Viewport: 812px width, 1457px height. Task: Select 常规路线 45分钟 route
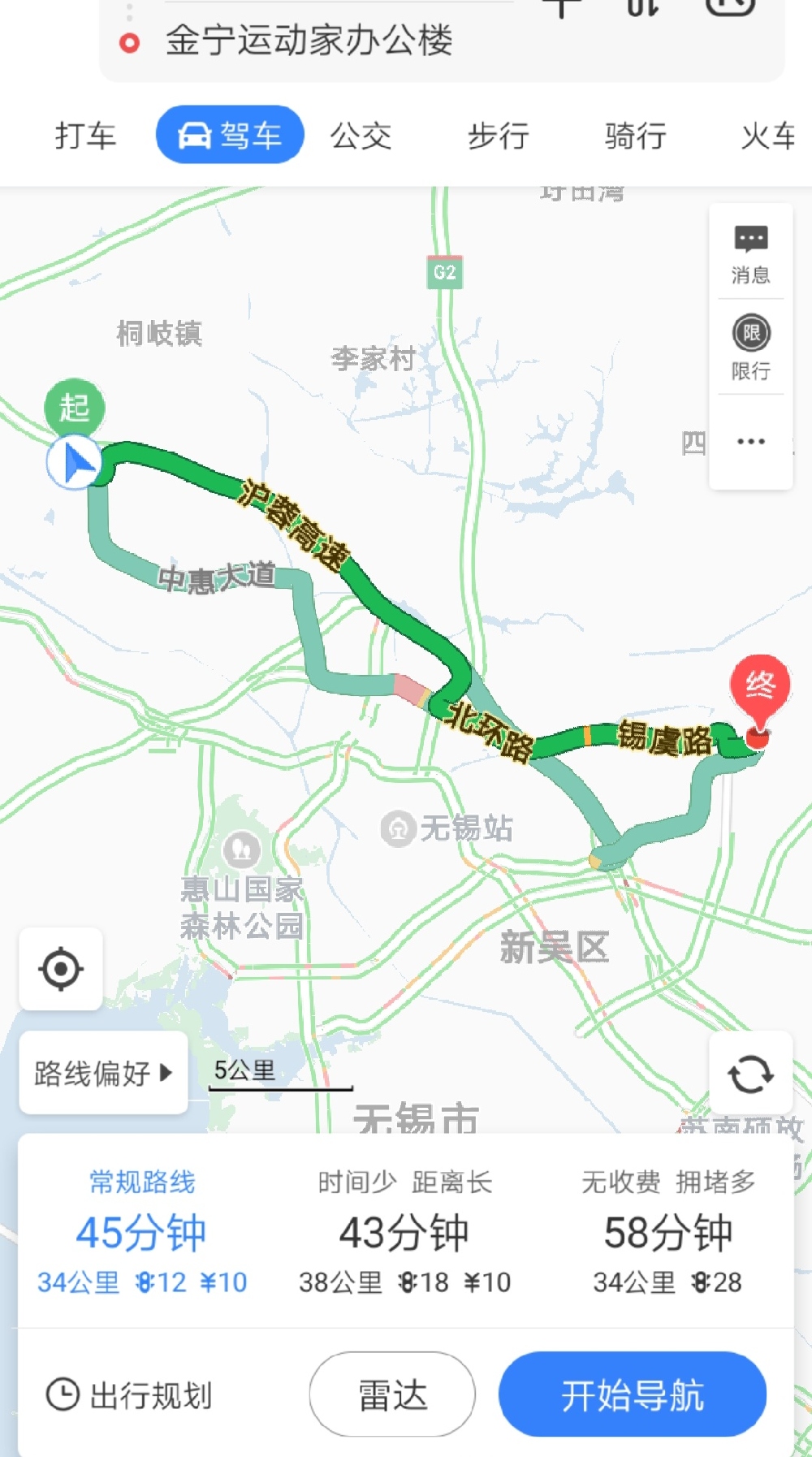point(142,1233)
